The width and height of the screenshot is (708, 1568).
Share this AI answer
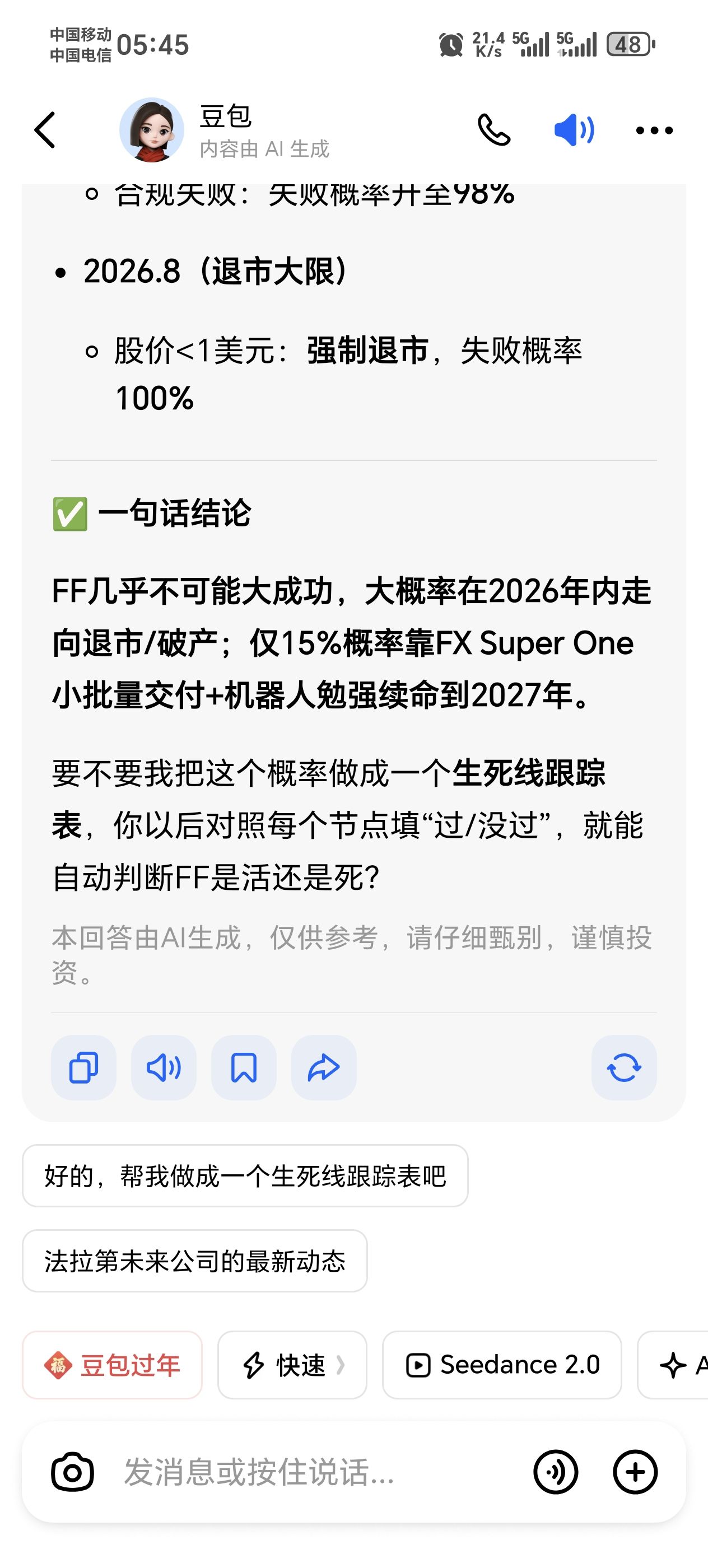(324, 1068)
